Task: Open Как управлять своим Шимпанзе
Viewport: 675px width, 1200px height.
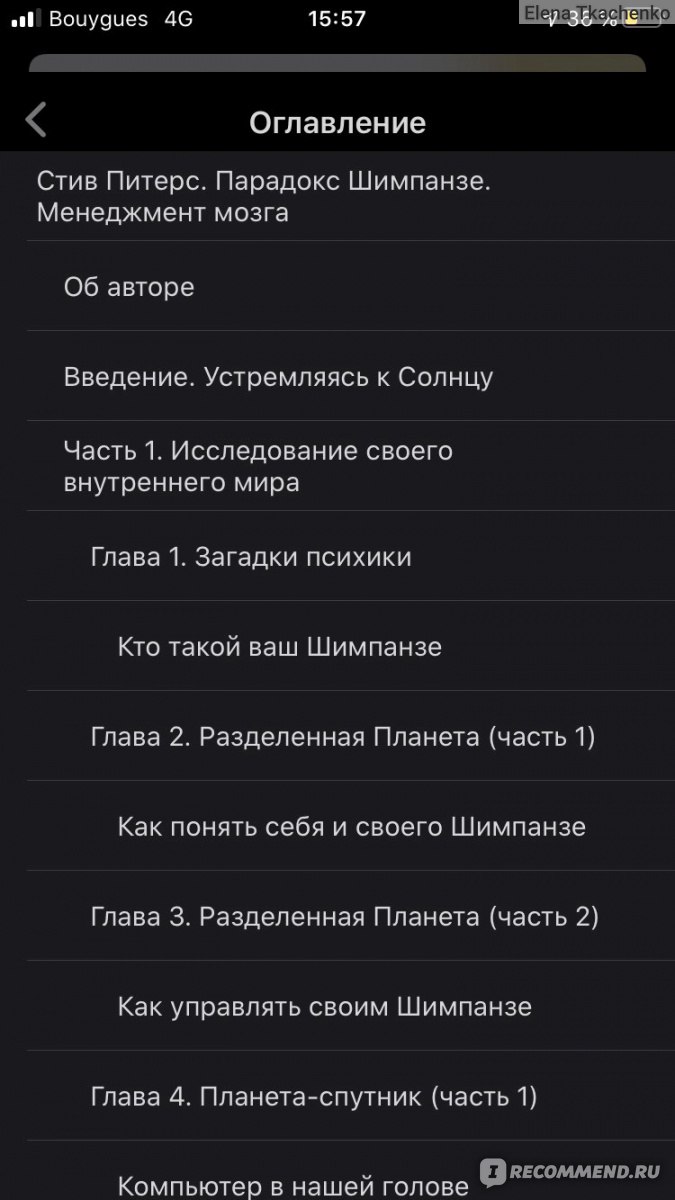Action: [337, 1006]
